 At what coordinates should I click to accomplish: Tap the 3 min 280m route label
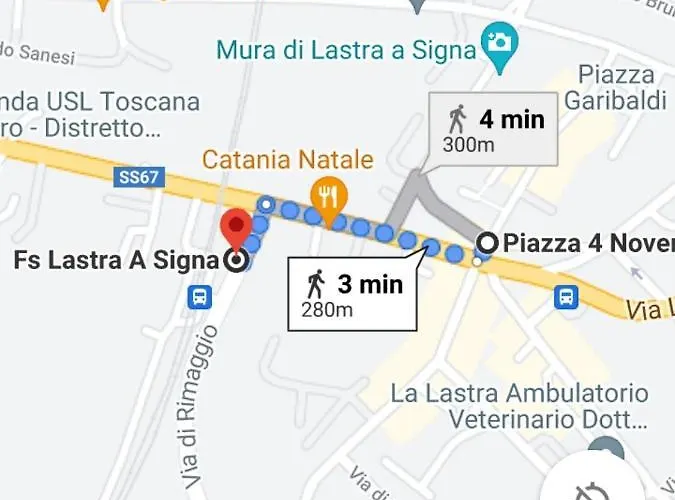[352, 294]
